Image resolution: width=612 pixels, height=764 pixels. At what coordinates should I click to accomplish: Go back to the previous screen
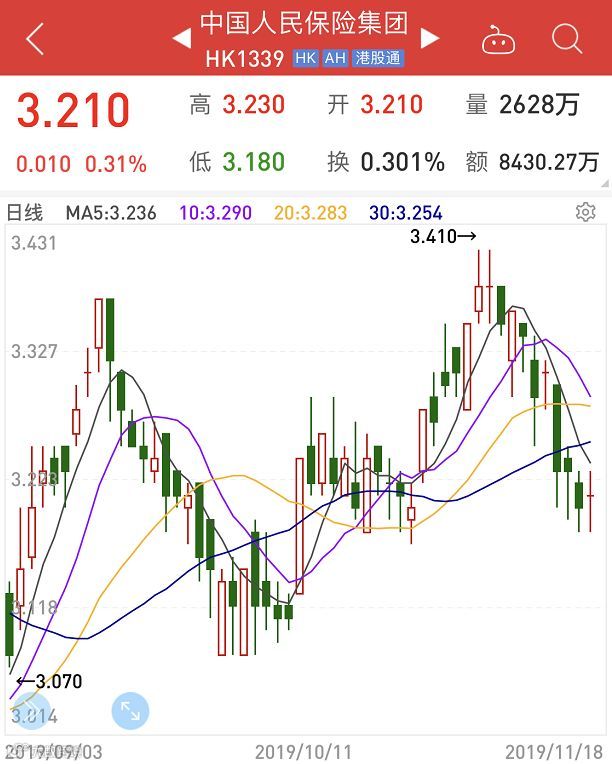pyautogui.click(x=35, y=39)
